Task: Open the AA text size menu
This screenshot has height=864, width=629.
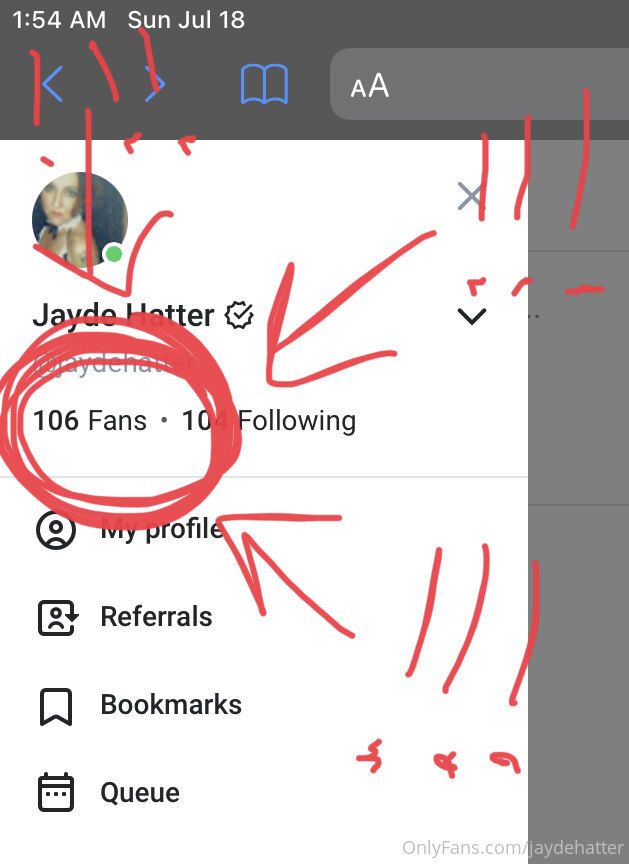Action: pyautogui.click(x=370, y=86)
